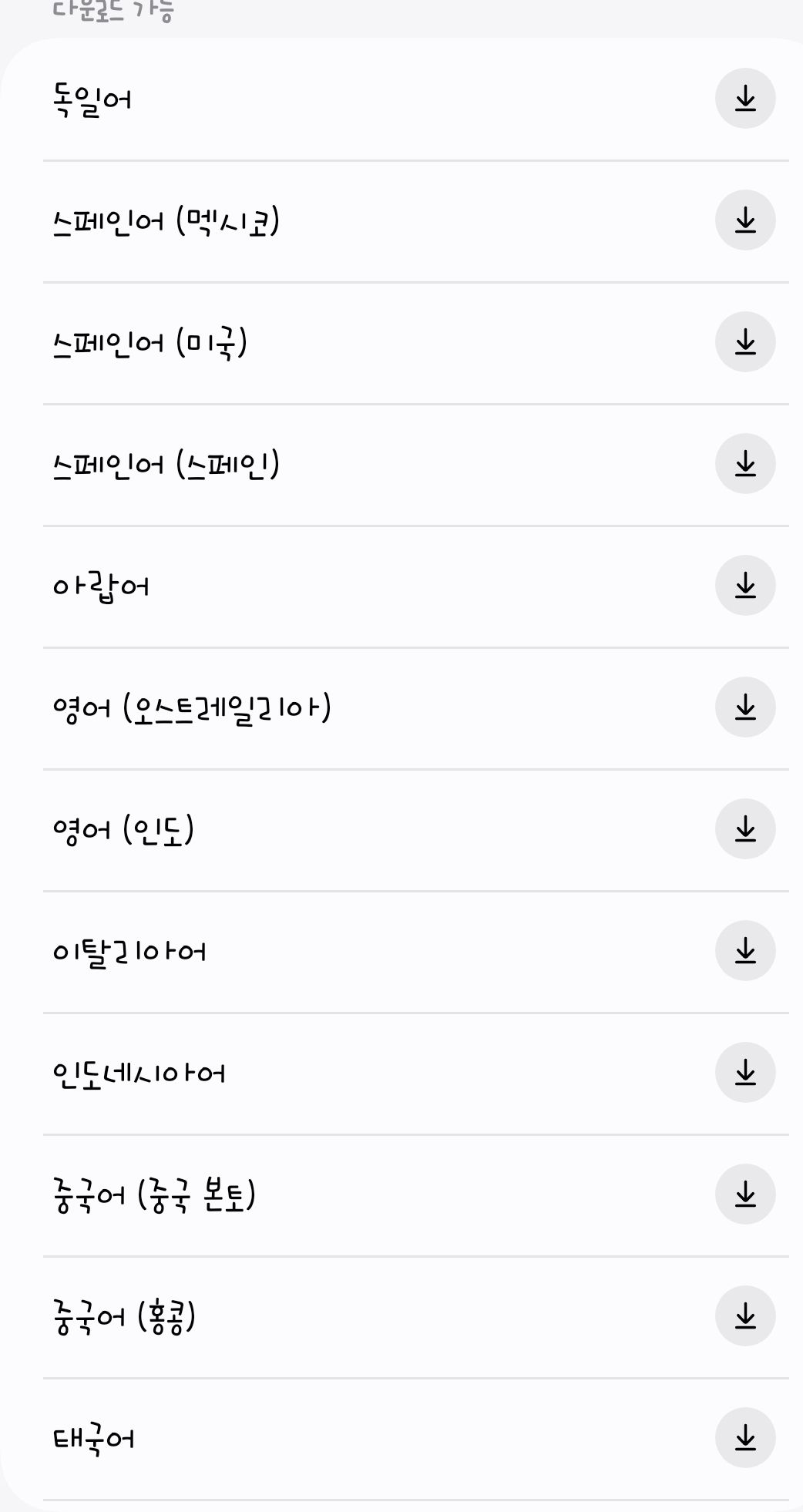
Task: Download the 독일어 language pack
Action: [x=744, y=99]
